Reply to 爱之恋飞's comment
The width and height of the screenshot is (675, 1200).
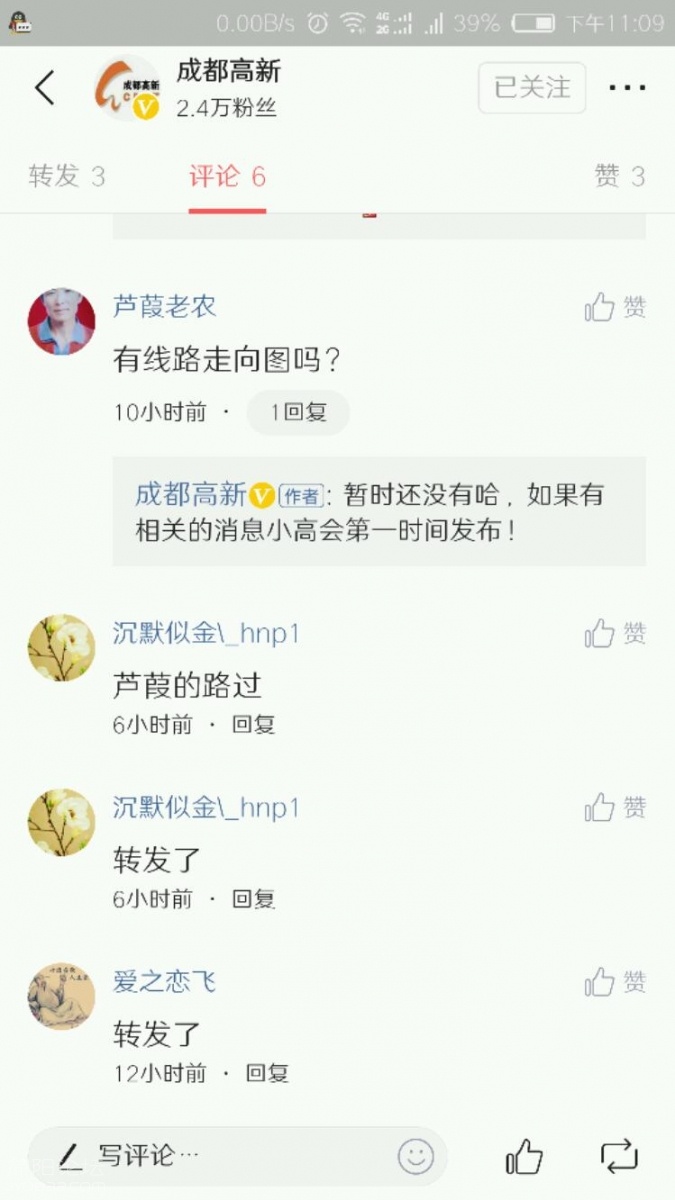pos(267,1074)
